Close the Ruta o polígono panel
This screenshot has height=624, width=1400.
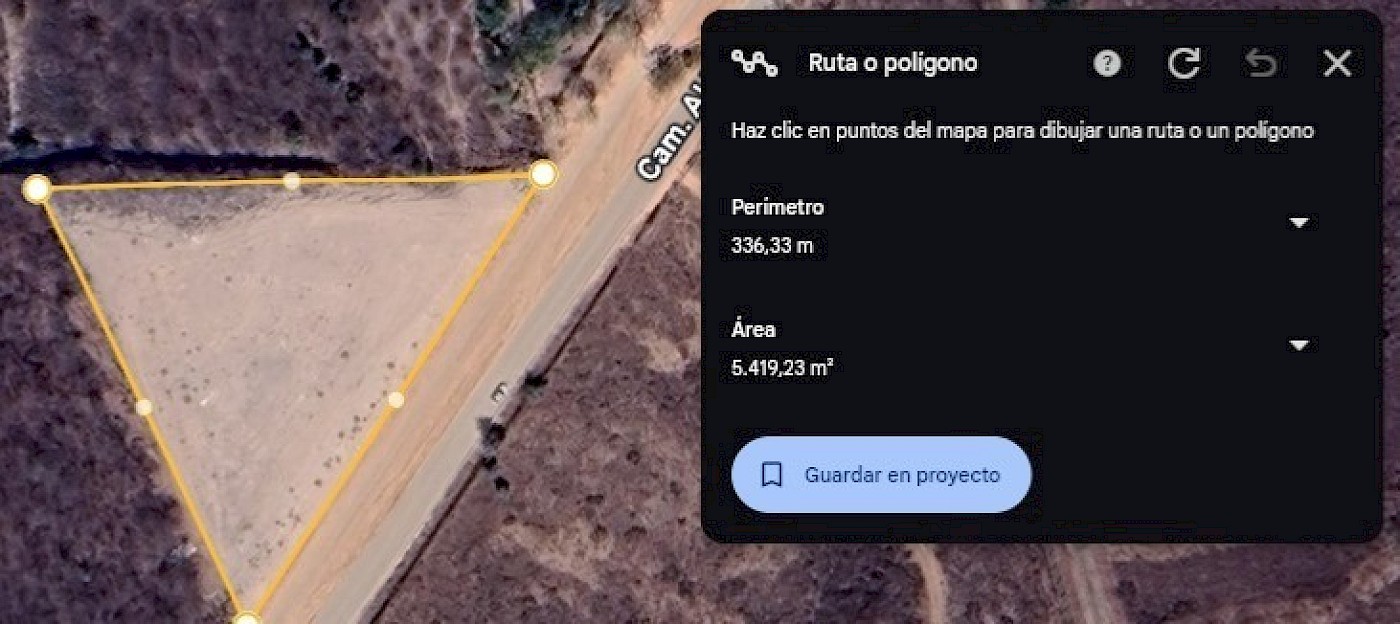(1337, 64)
